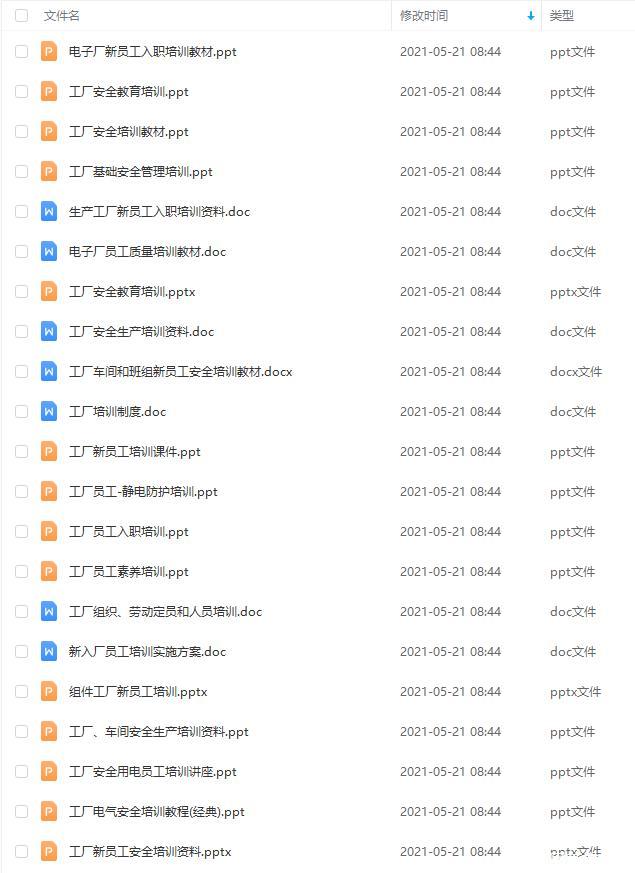Select the checkbox of 工厂员工入职培训.ppt
This screenshot has height=873, width=635.
[x=22, y=532]
